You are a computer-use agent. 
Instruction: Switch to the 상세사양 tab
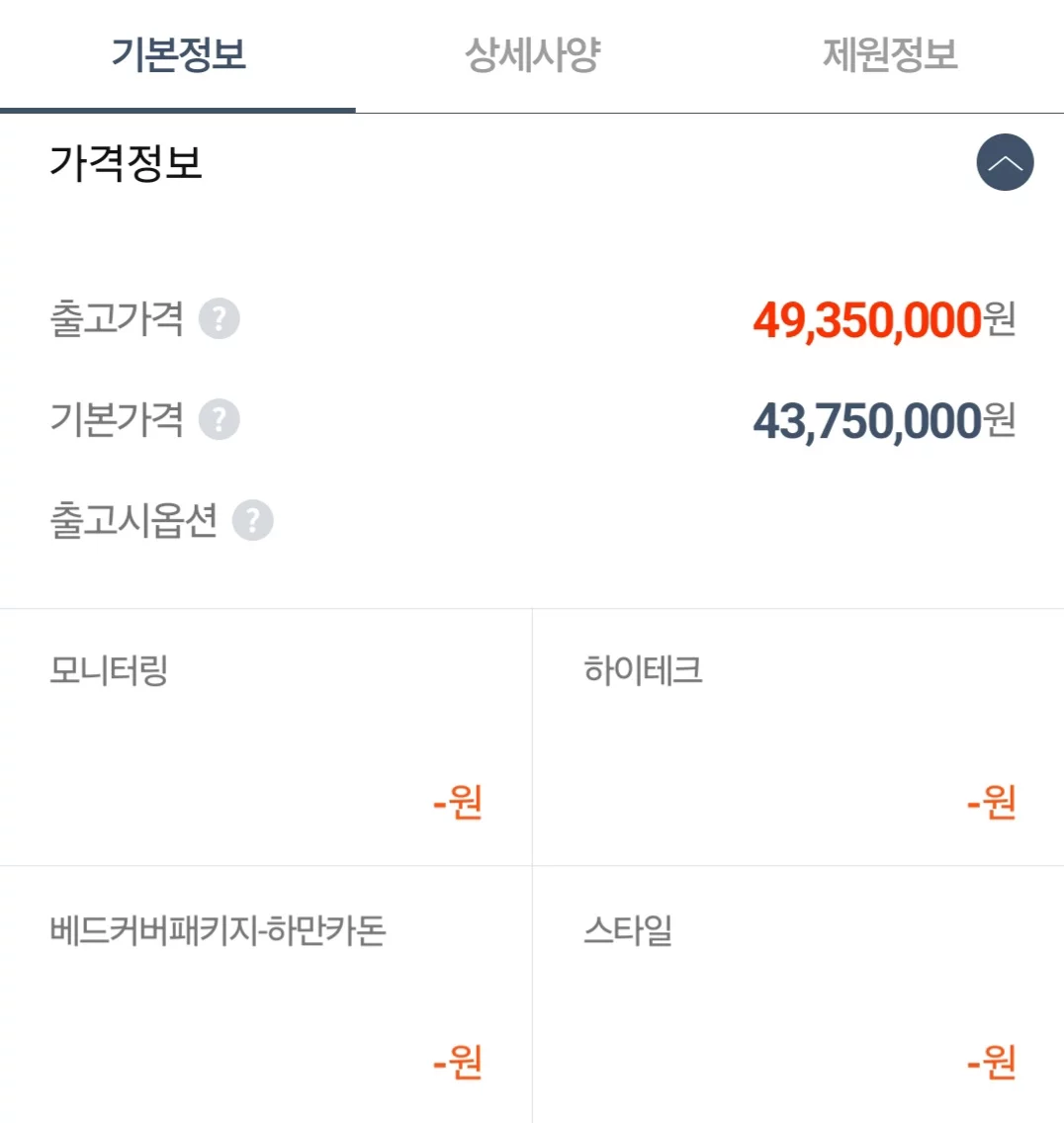[x=532, y=55]
